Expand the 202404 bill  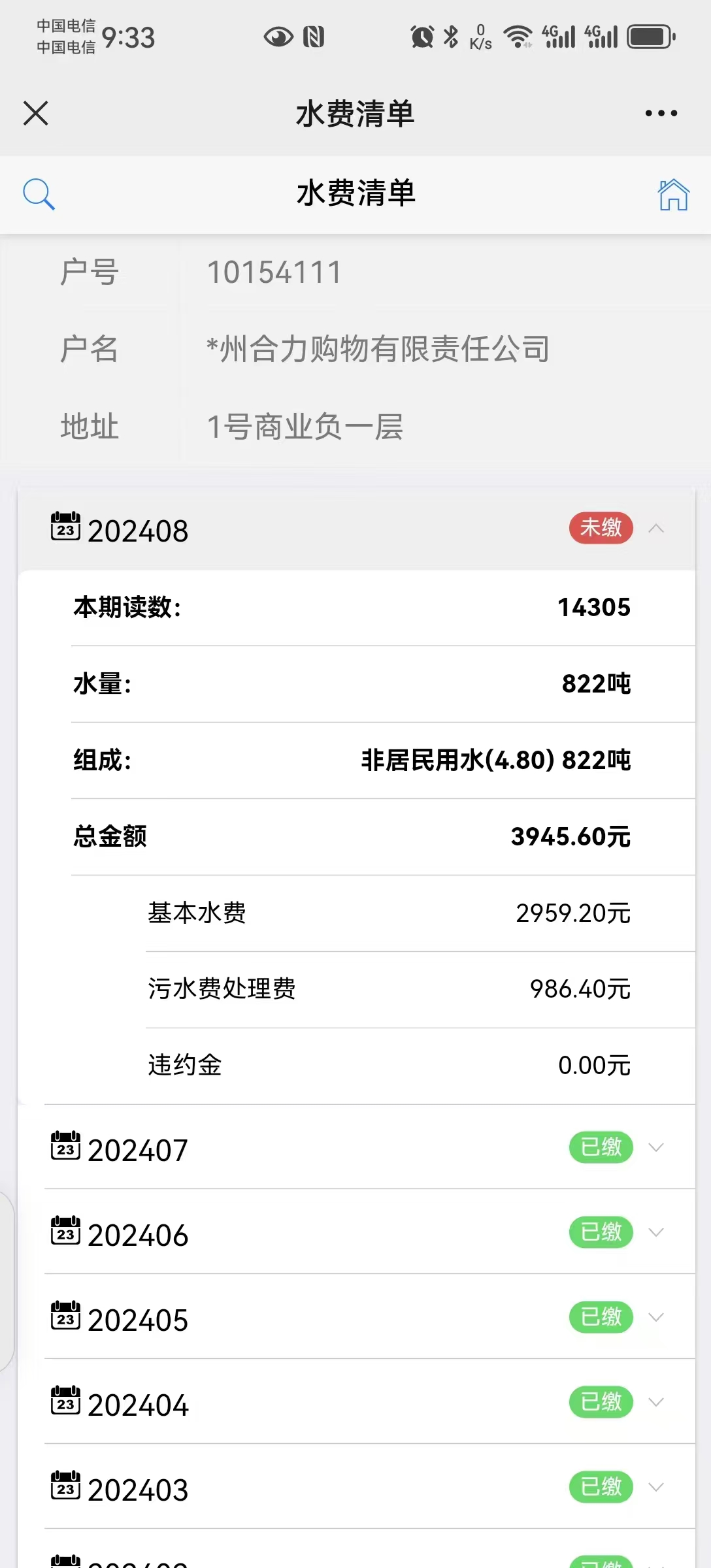[x=656, y=1403]
